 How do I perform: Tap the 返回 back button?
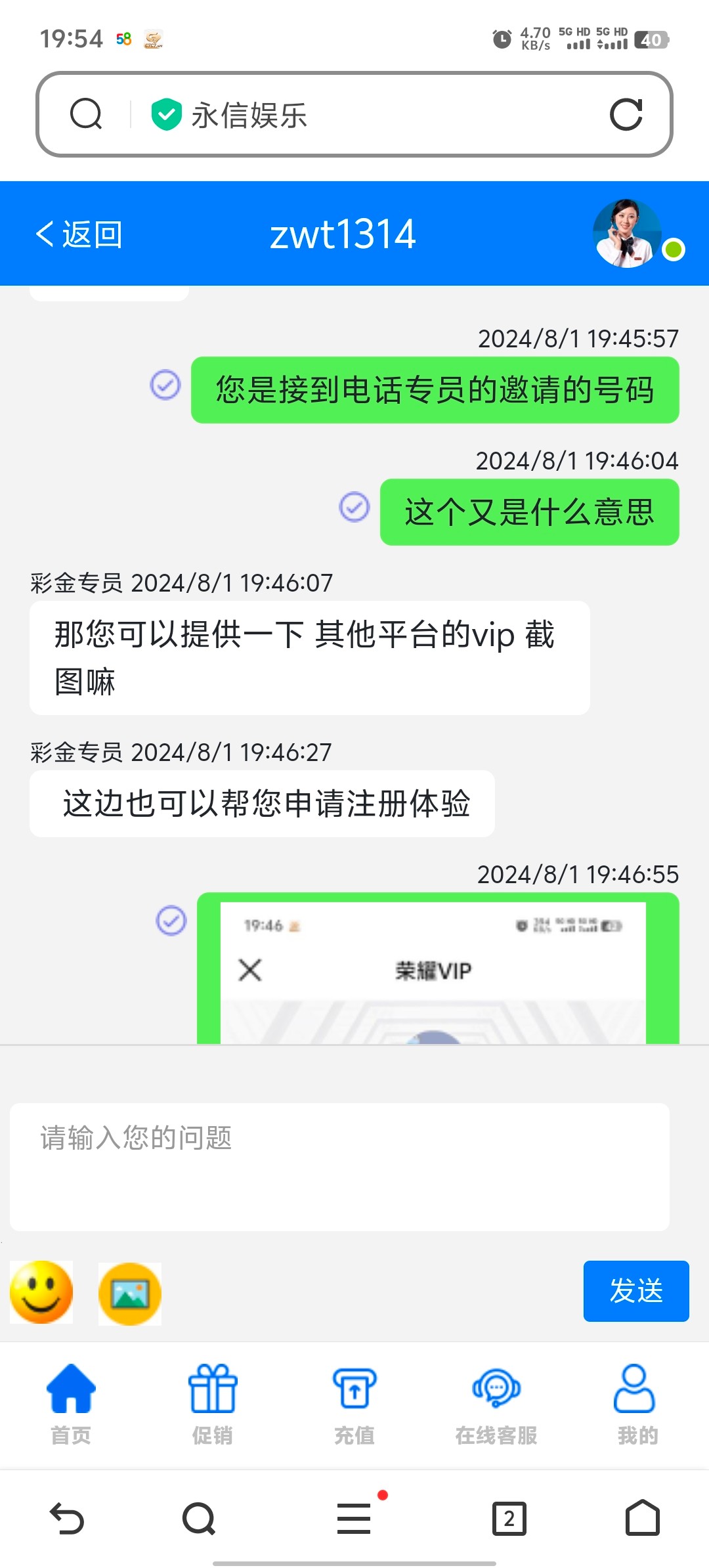(x=79, y=234)
